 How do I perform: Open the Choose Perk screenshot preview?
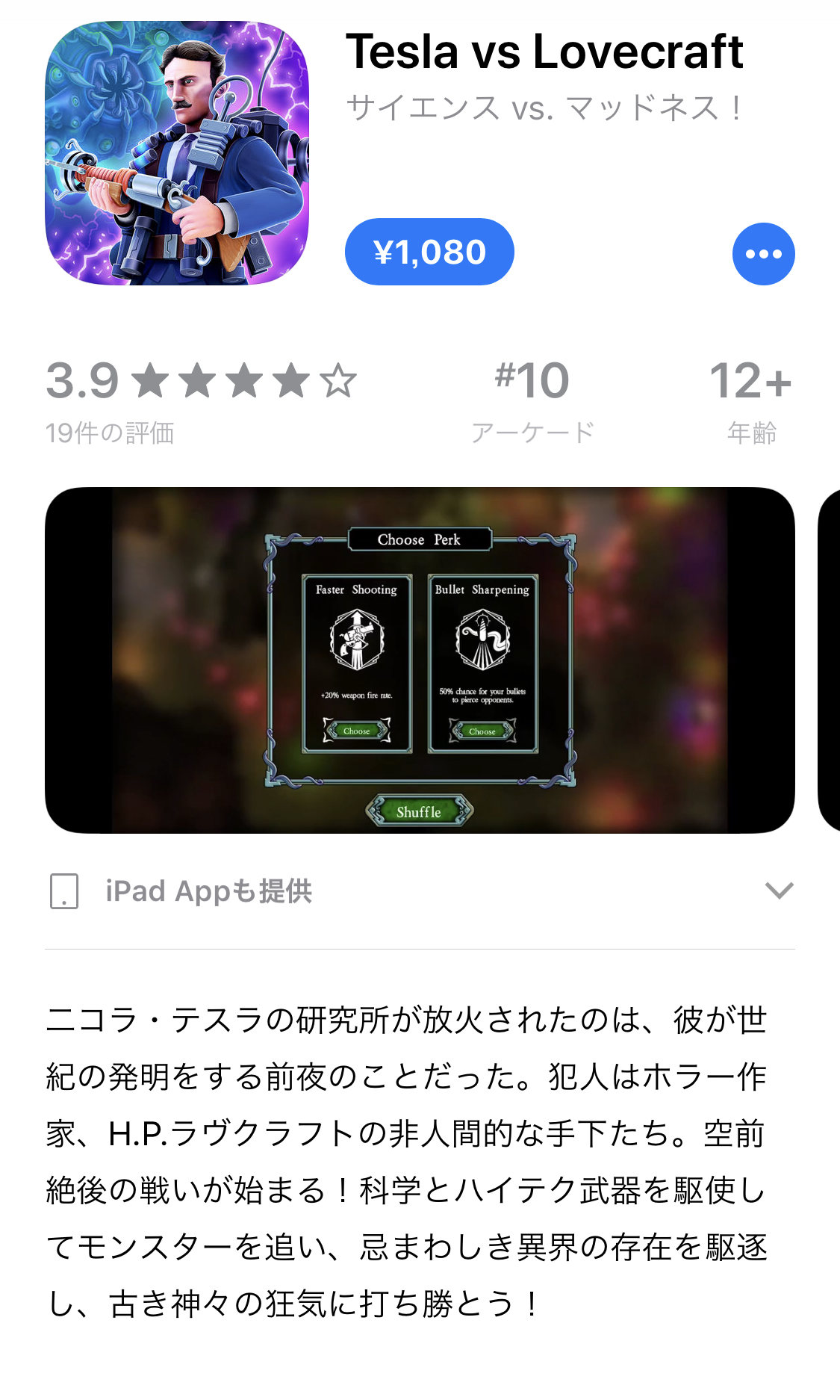[x=419, y=660]
